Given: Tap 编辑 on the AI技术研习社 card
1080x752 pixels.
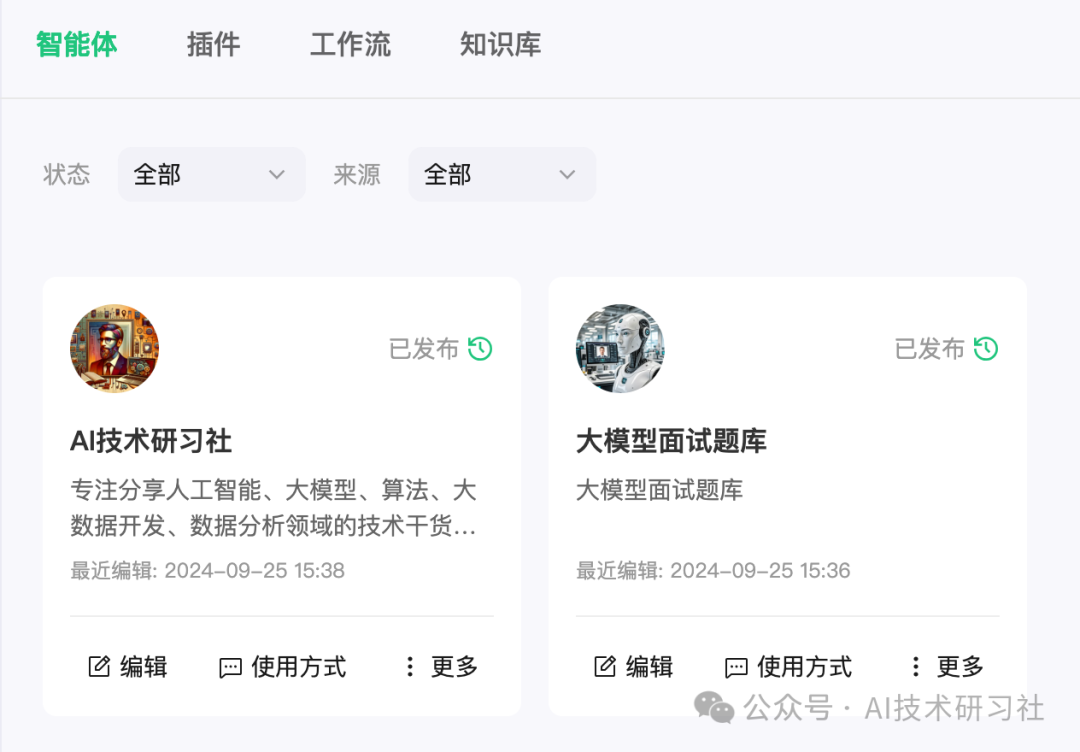Looking at the screenshot, I should [128, 667].
